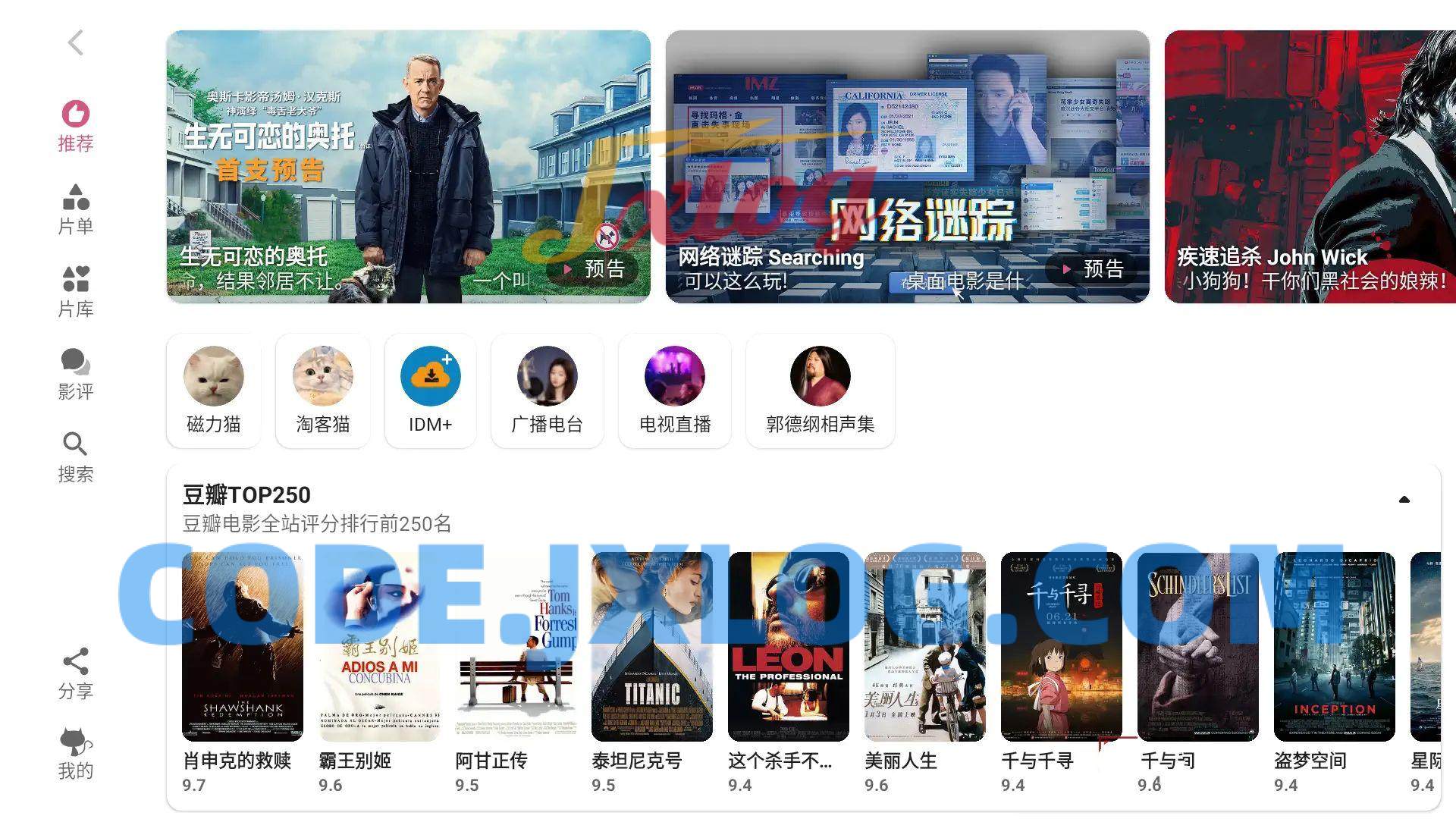Open the movie 肖申克的救赎
Image resolution: width=1456 pixels, height=819 pixels.
[x=243, y=647]
